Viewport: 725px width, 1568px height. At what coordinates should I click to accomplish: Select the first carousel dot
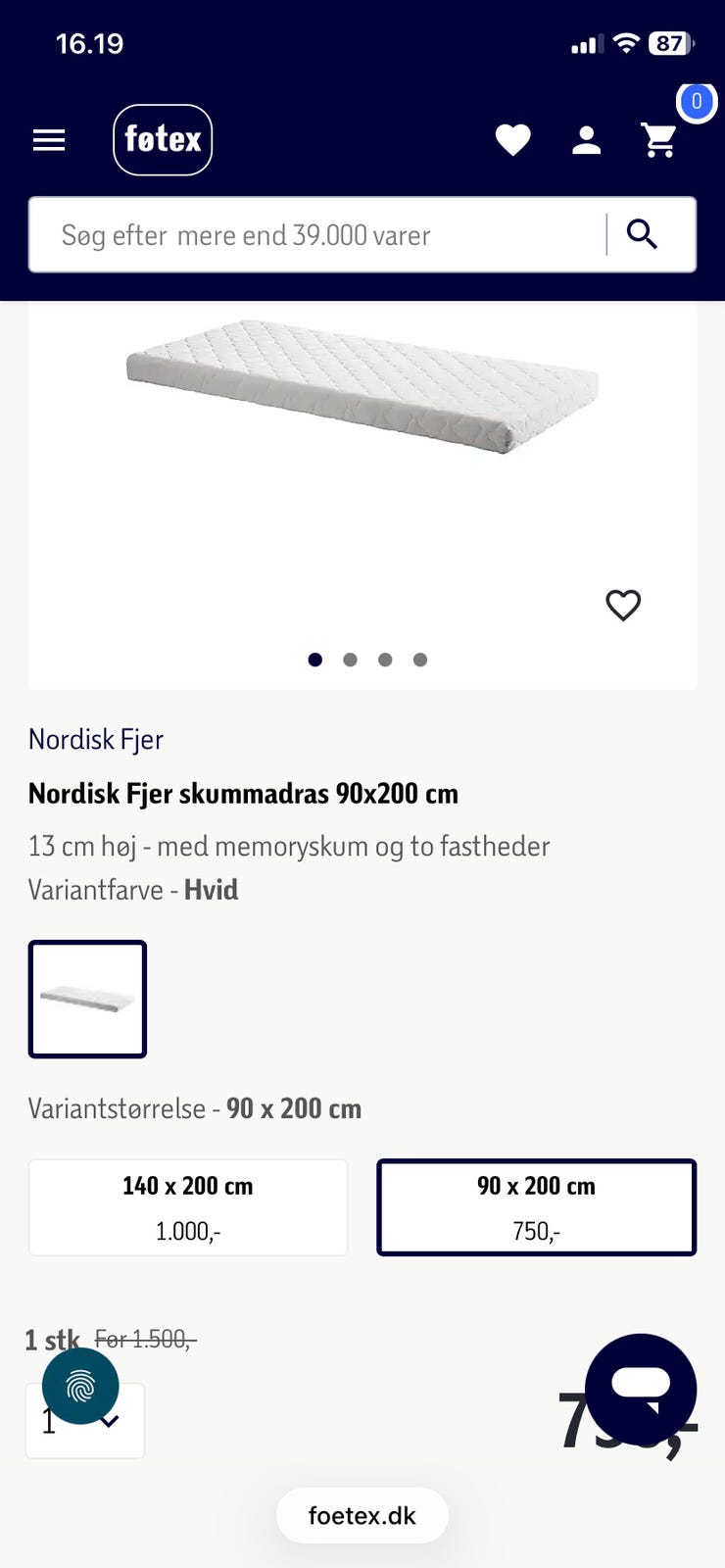click(x=314, y=660)
